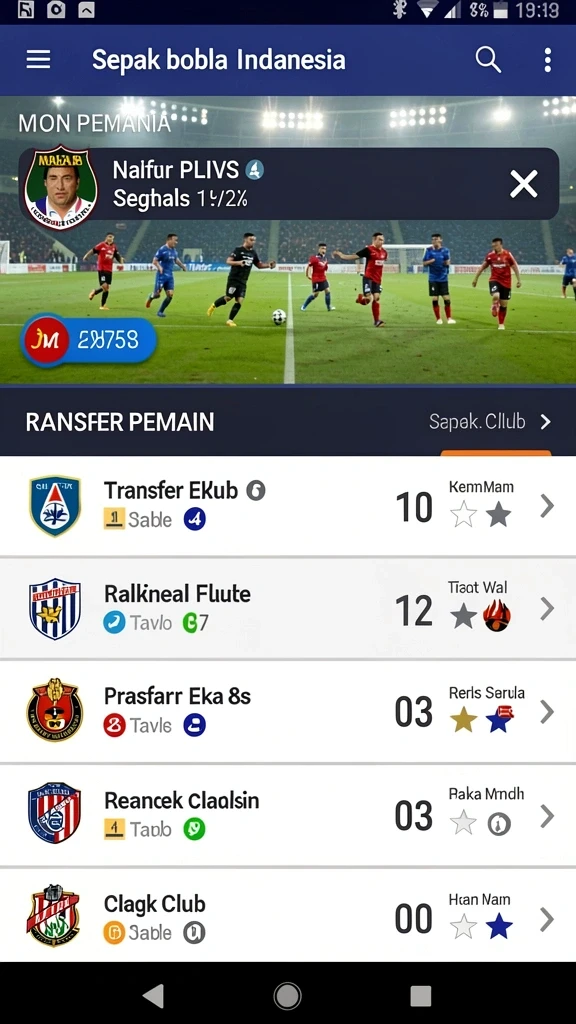Open search in the app bar
Image resolution: width=576 pixels, height=1024 pixels.
pyautogui.click(x=488, y=60)
